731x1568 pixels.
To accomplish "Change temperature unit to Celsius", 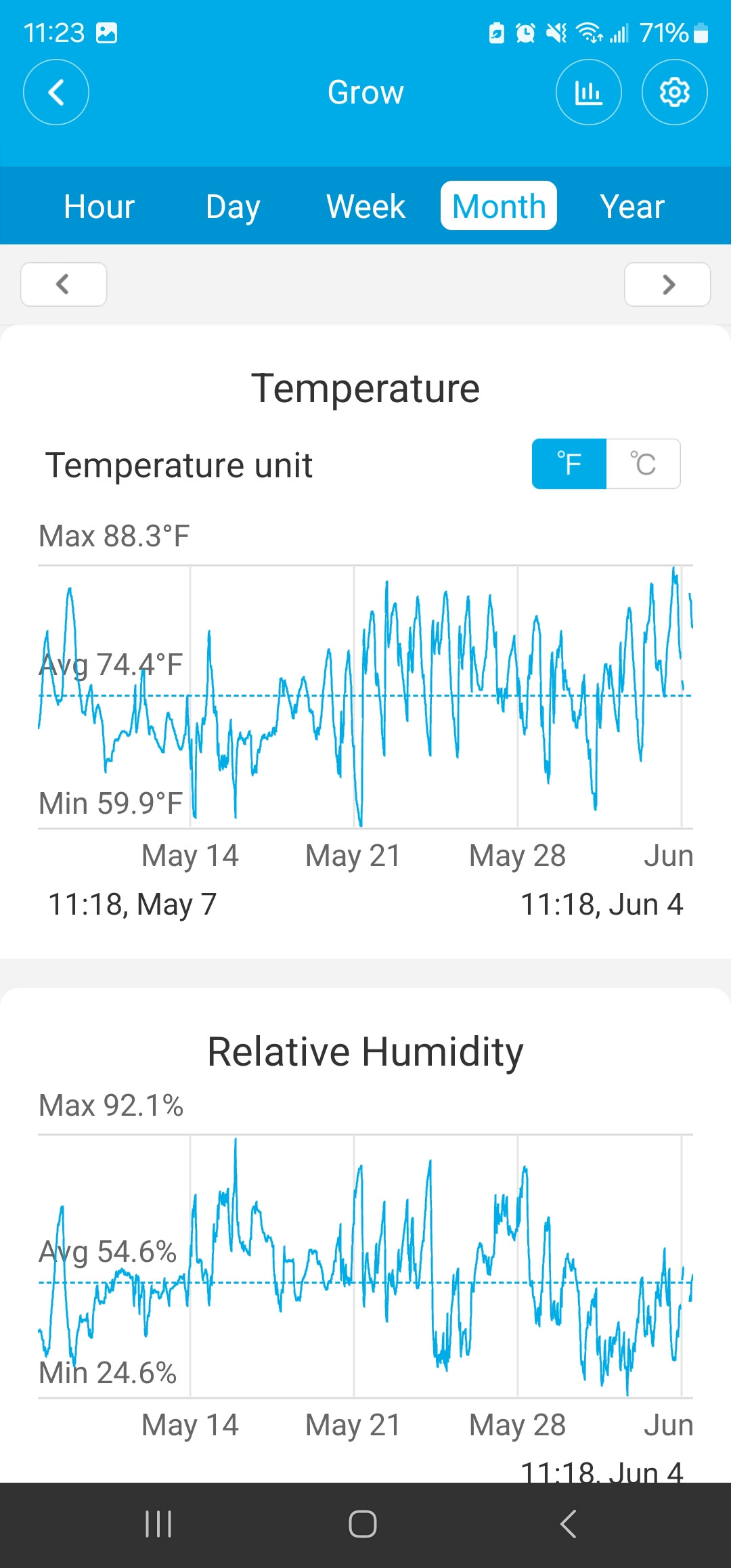I will tap(643, 464).
